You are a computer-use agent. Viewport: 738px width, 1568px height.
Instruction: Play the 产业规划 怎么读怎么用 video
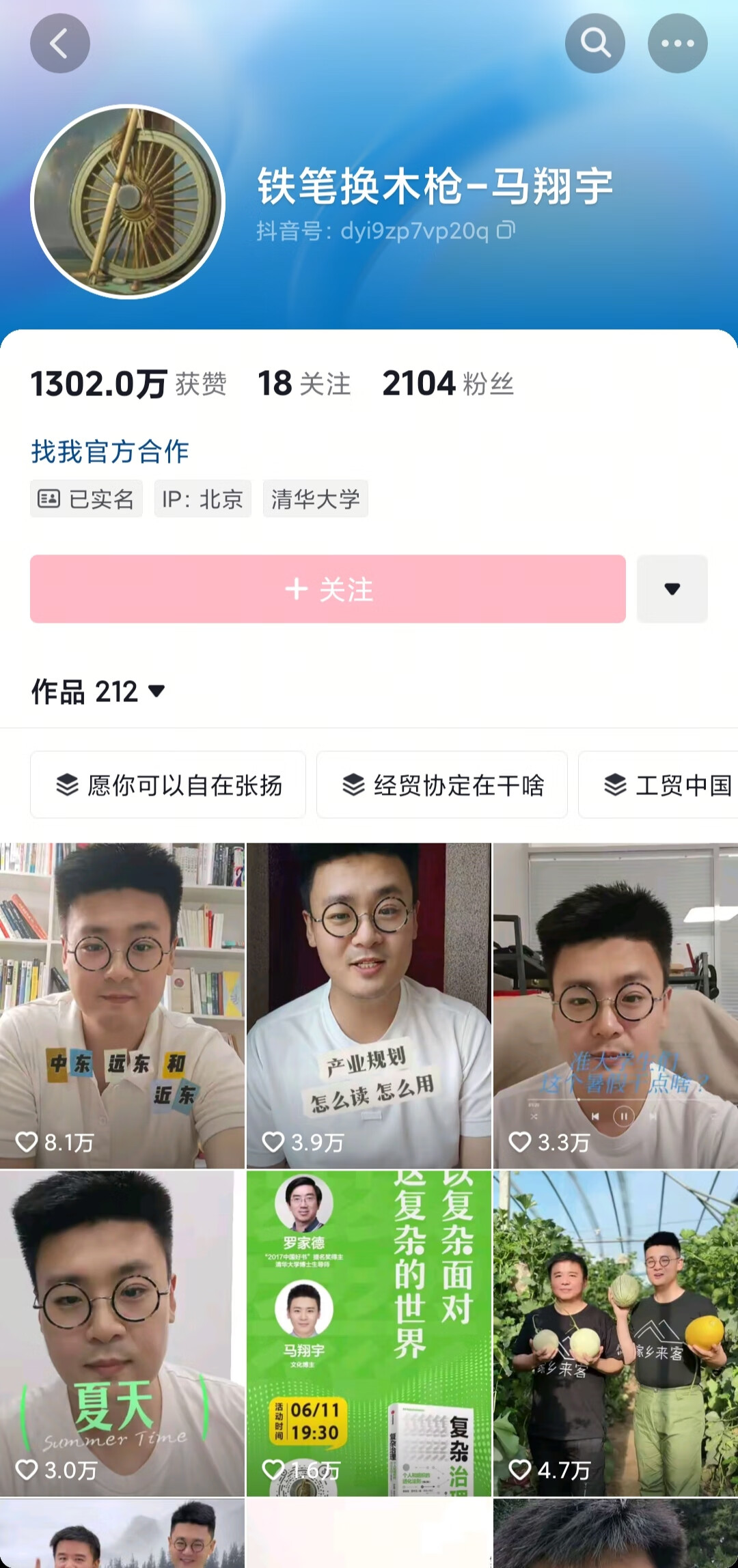pyautogui.click(x=368, y=1005)
